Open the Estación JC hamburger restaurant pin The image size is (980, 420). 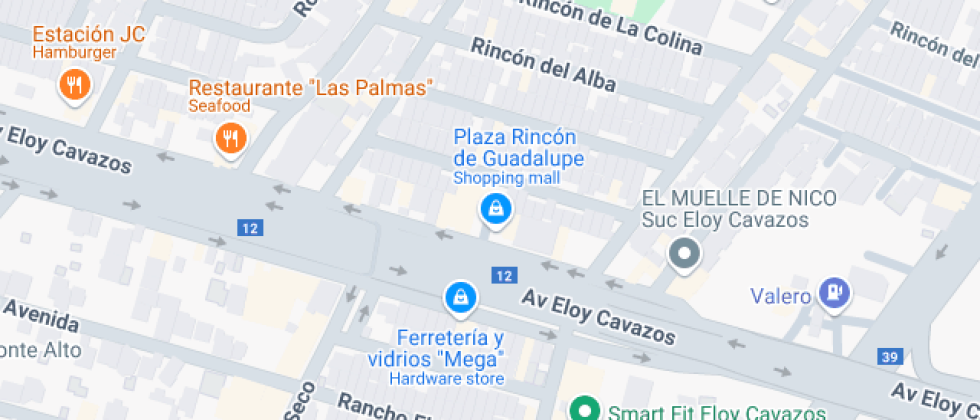(75, 85)
